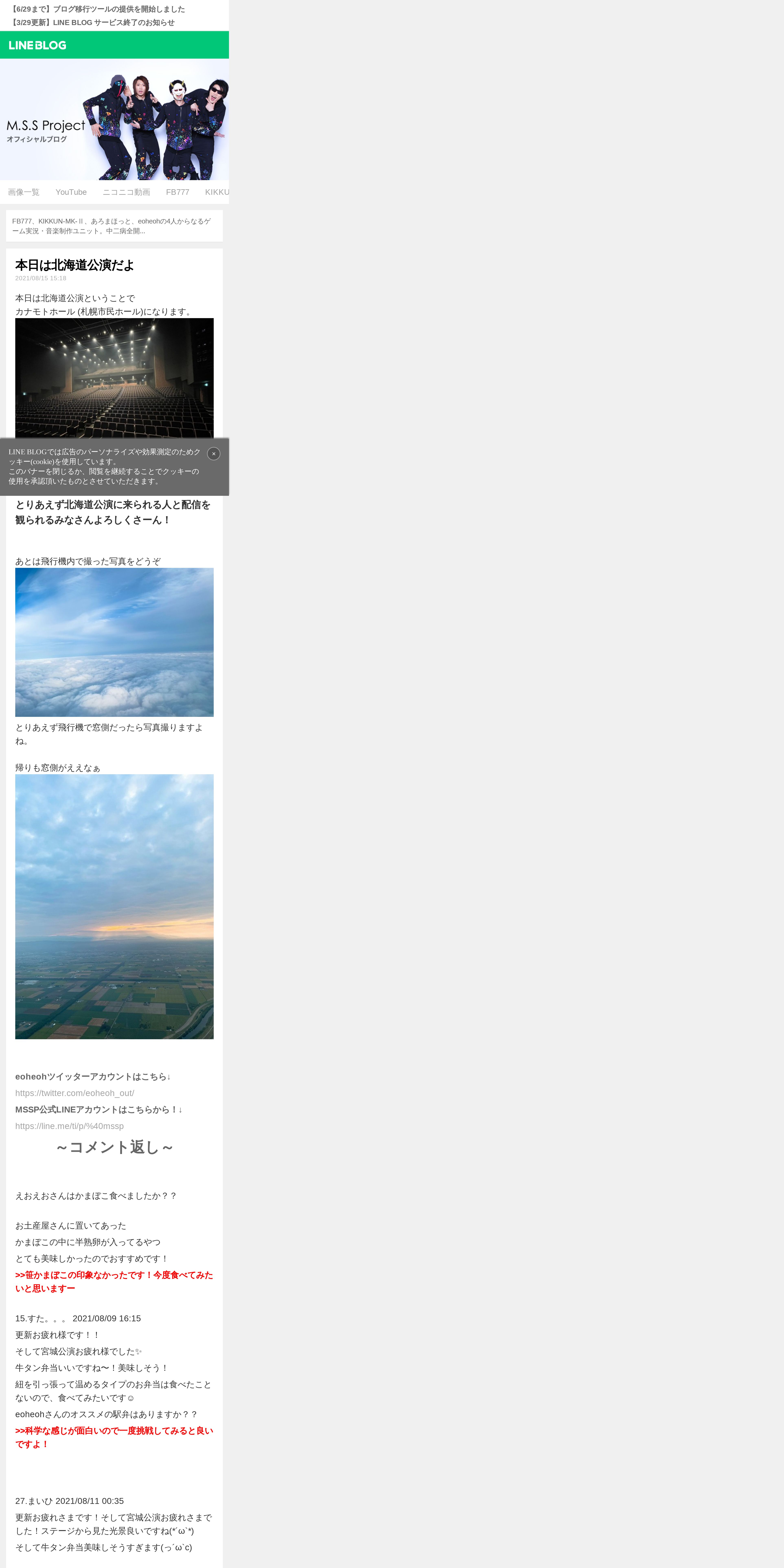Expand the blog description text
Screen dimensions: 784x1568
(x=114, y=226)
